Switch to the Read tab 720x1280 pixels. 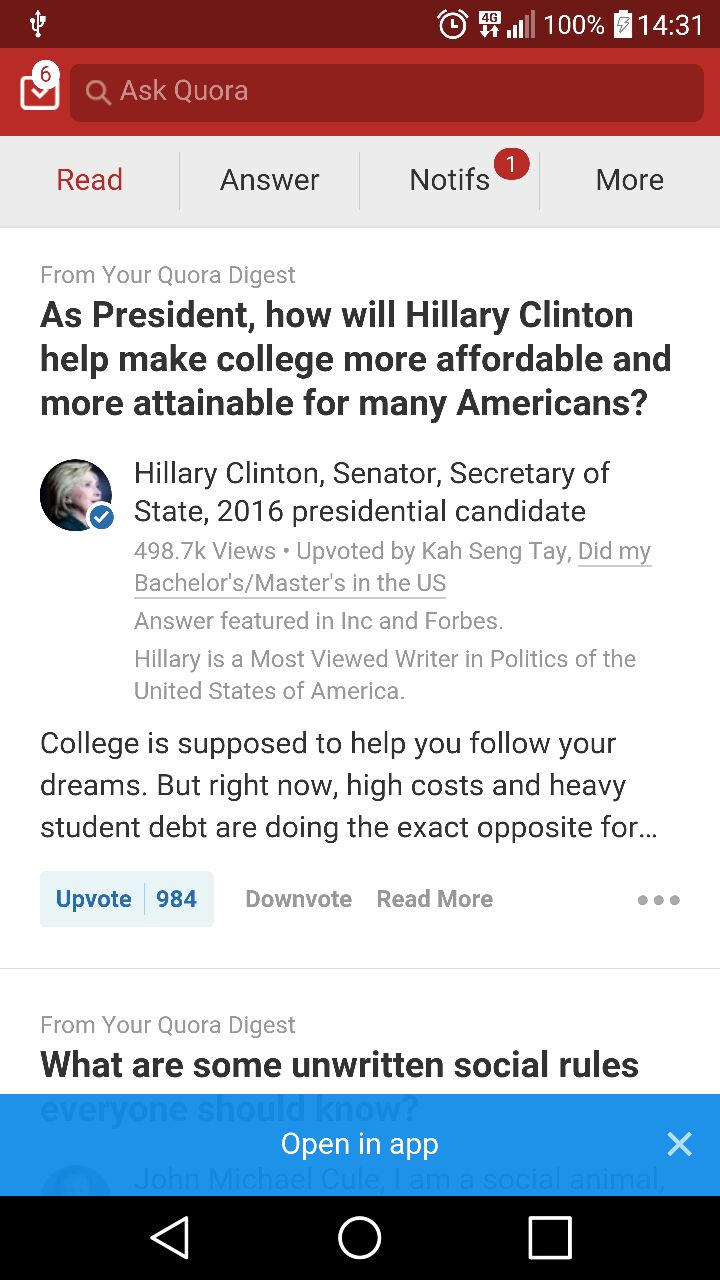tap(89, 180)
